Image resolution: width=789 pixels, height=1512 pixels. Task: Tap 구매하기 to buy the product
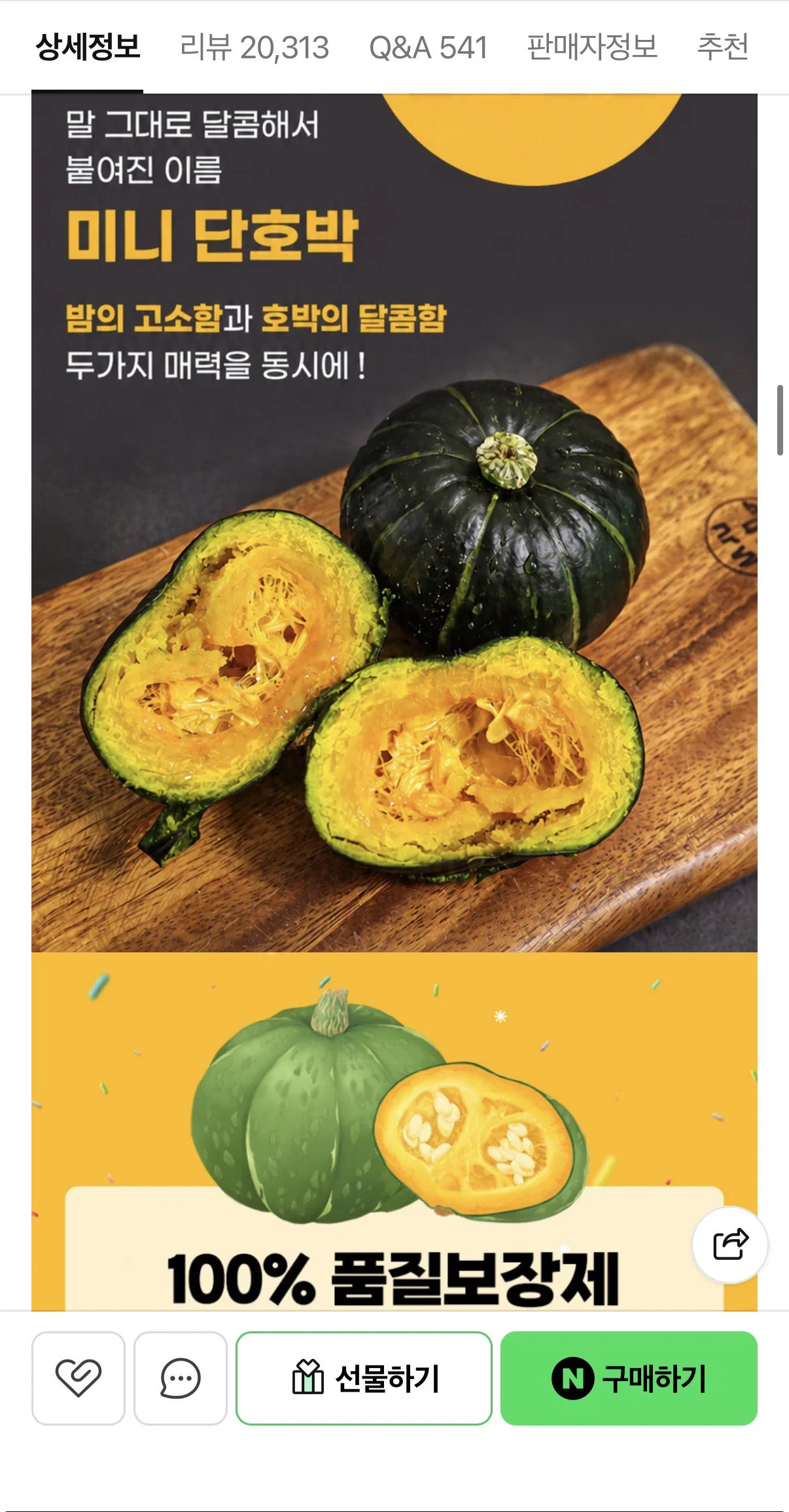click(629, 1378)
